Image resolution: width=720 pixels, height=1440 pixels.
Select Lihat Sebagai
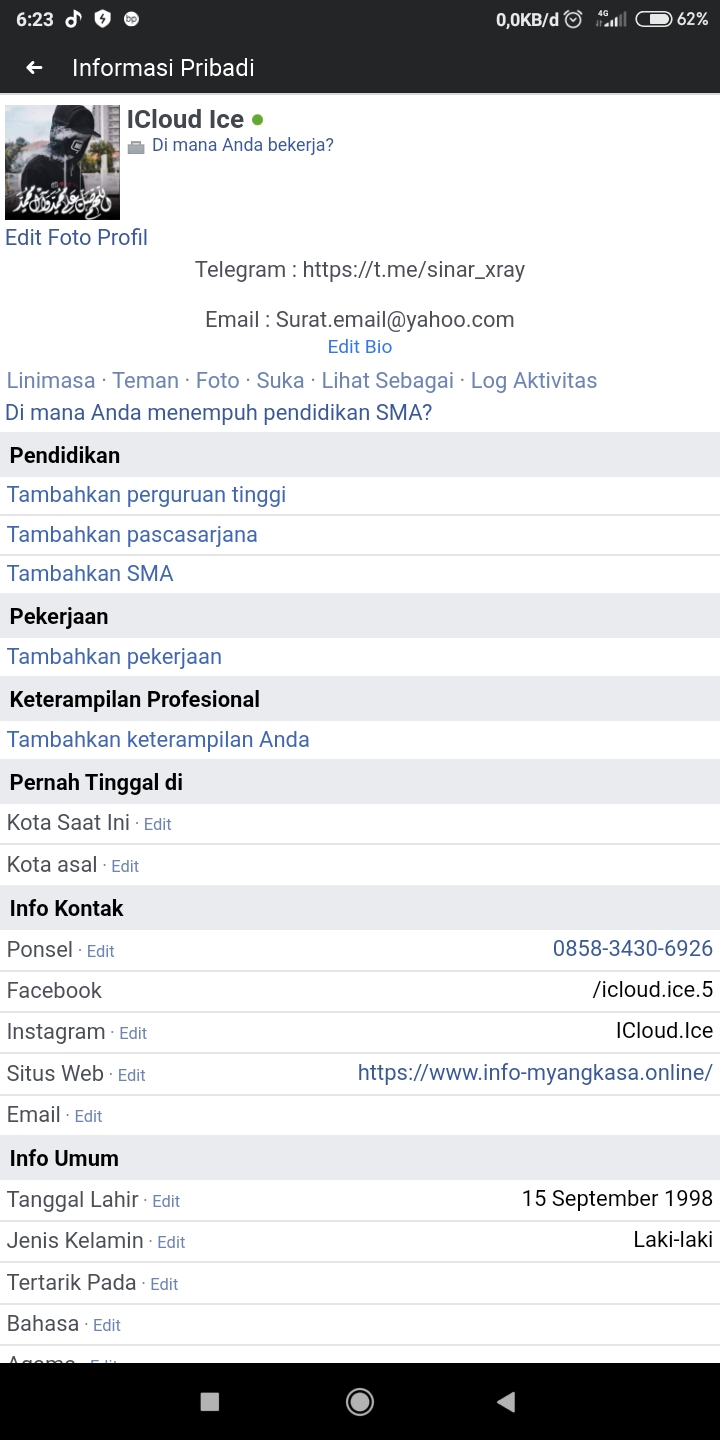click(387, 381)
